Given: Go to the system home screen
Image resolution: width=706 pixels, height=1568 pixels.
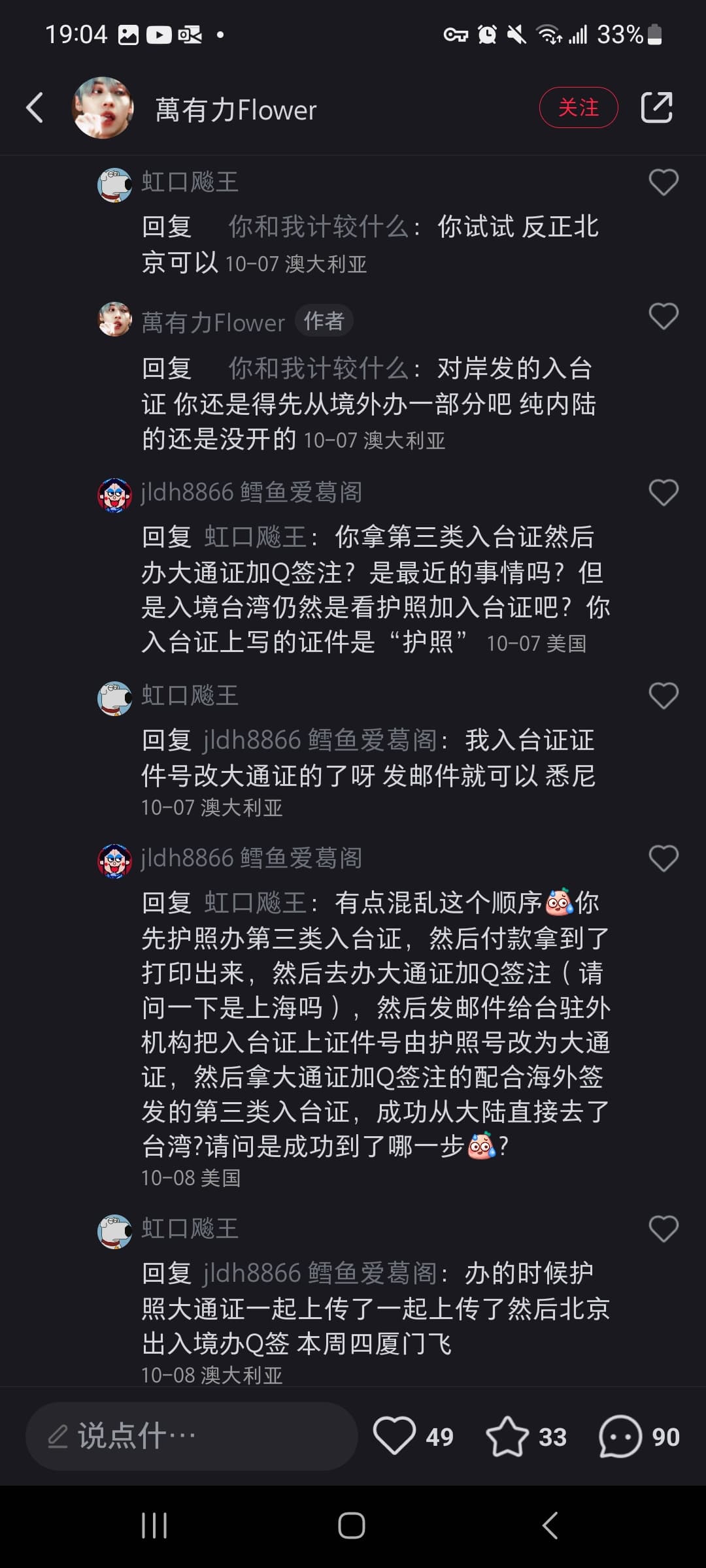Looking at the screenshot, I should click(x=352, y=1526).
